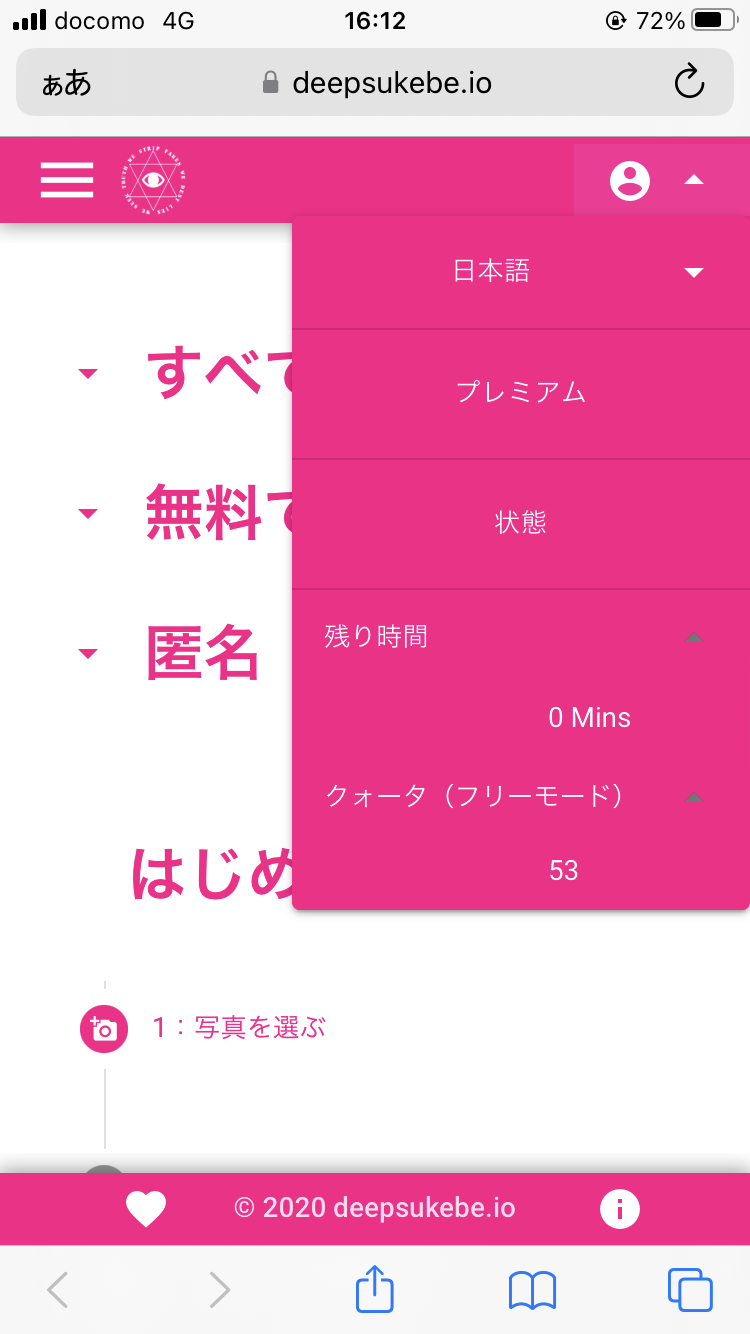Expand the すべて section triangle
The image size is (750, 1334).
tap(87, 373)
